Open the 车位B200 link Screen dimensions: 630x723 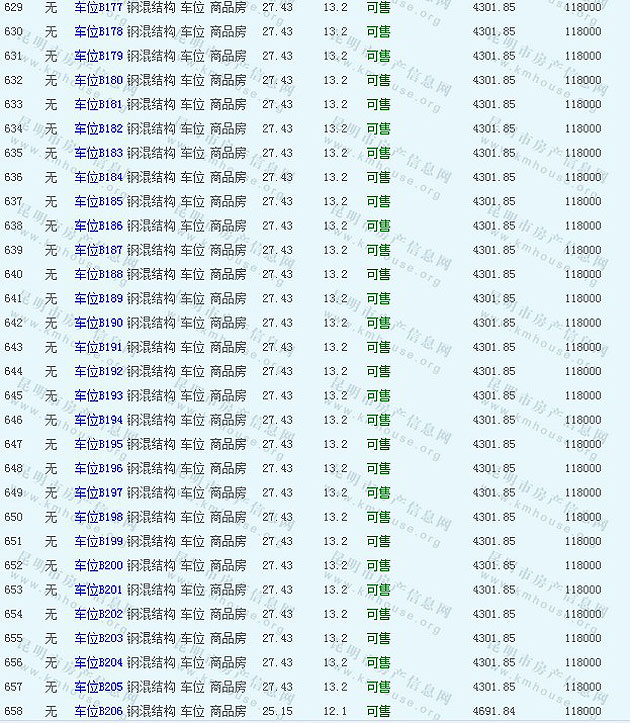99,565
